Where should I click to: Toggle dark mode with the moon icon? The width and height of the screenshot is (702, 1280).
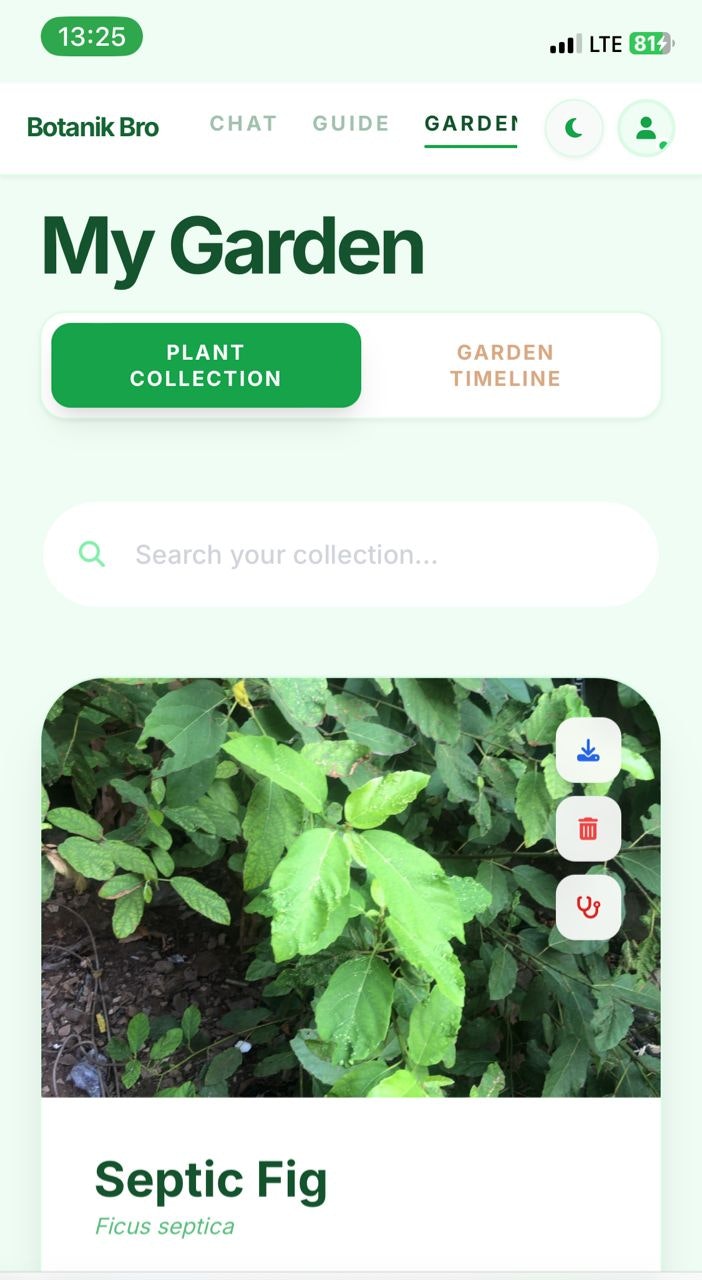pos(574,129)
